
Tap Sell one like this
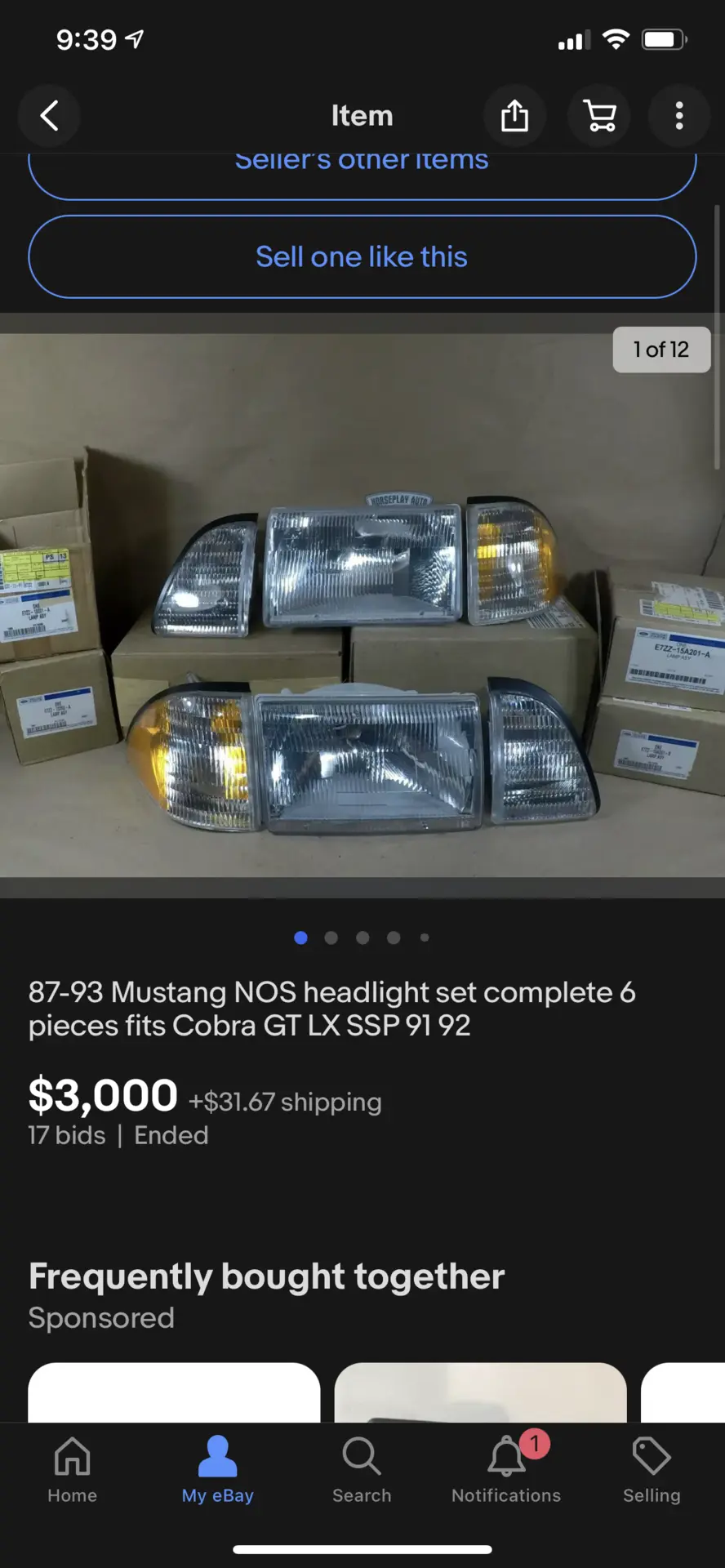[x=362, y=256]
